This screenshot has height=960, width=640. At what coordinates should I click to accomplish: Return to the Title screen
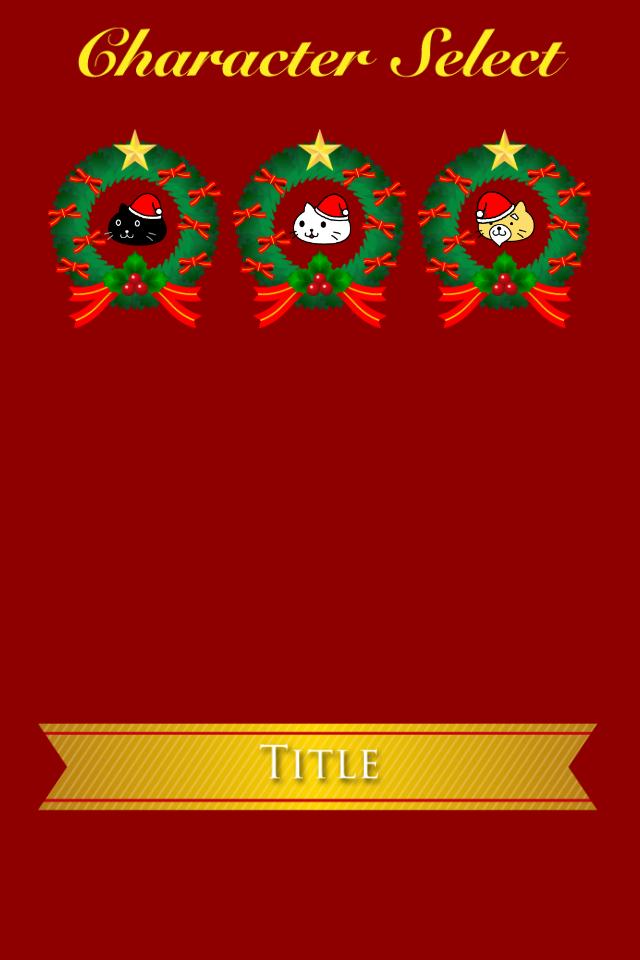tap(319, 765)
